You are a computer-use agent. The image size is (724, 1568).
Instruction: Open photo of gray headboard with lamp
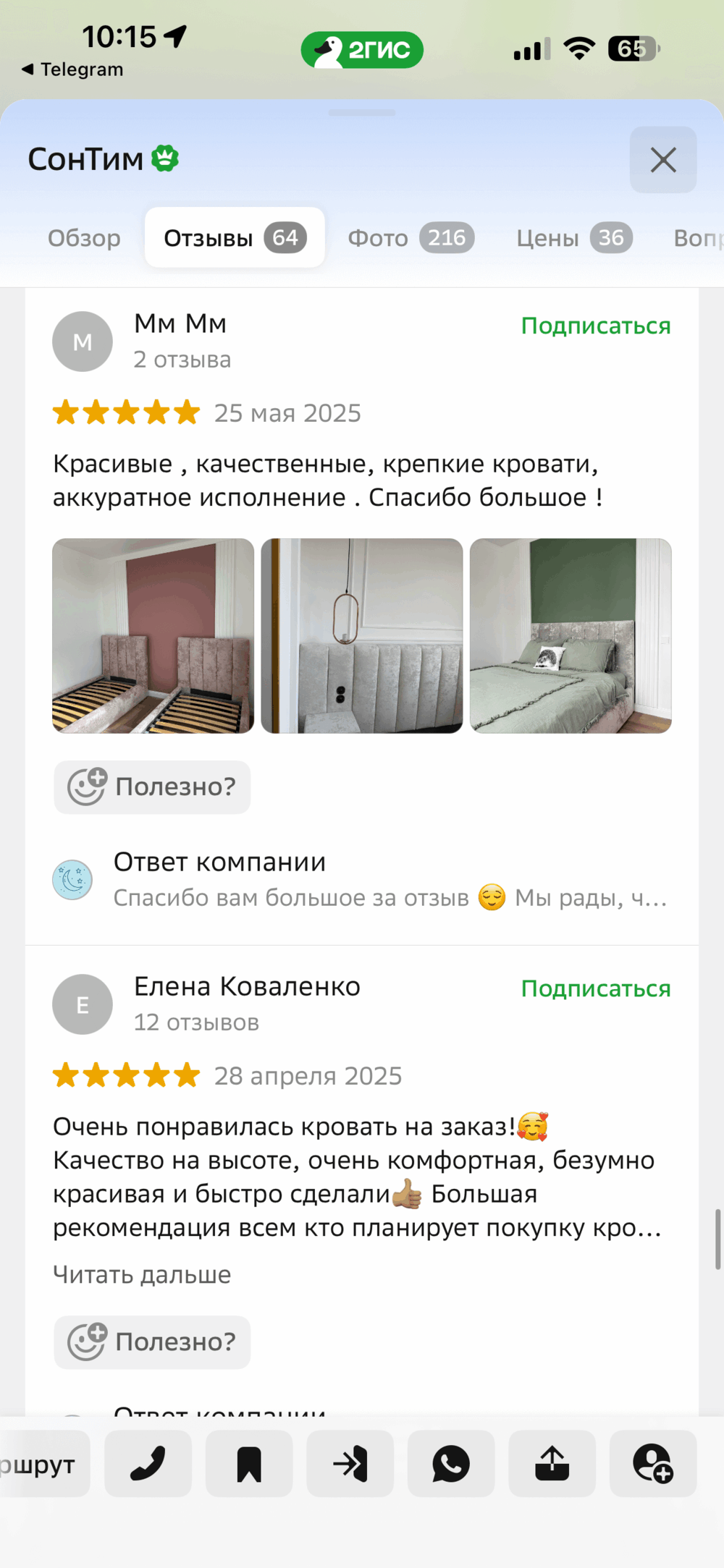(x=361, y=635)
